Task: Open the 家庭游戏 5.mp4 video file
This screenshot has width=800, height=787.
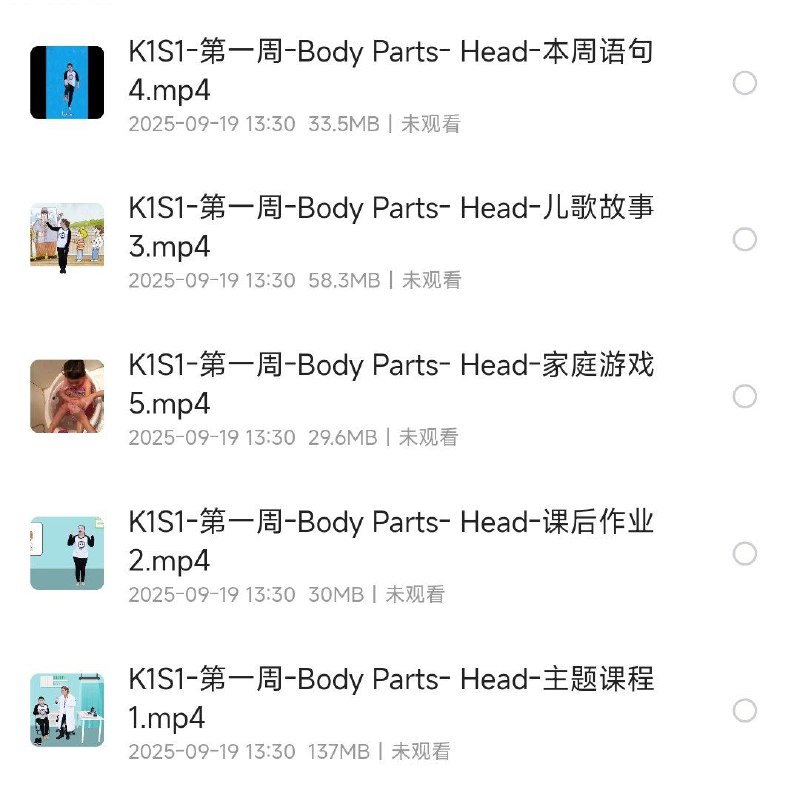Action: pyautogui.click(x=390, y=384)
